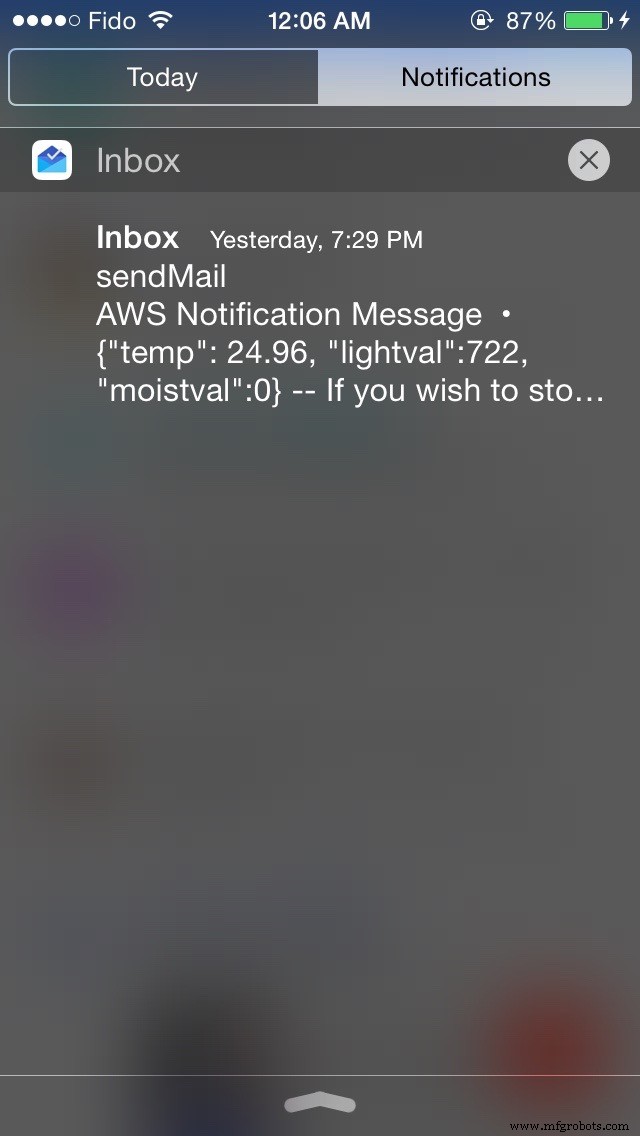
Task: Select the Notifications tab
Action: click(x=475, y=78)
